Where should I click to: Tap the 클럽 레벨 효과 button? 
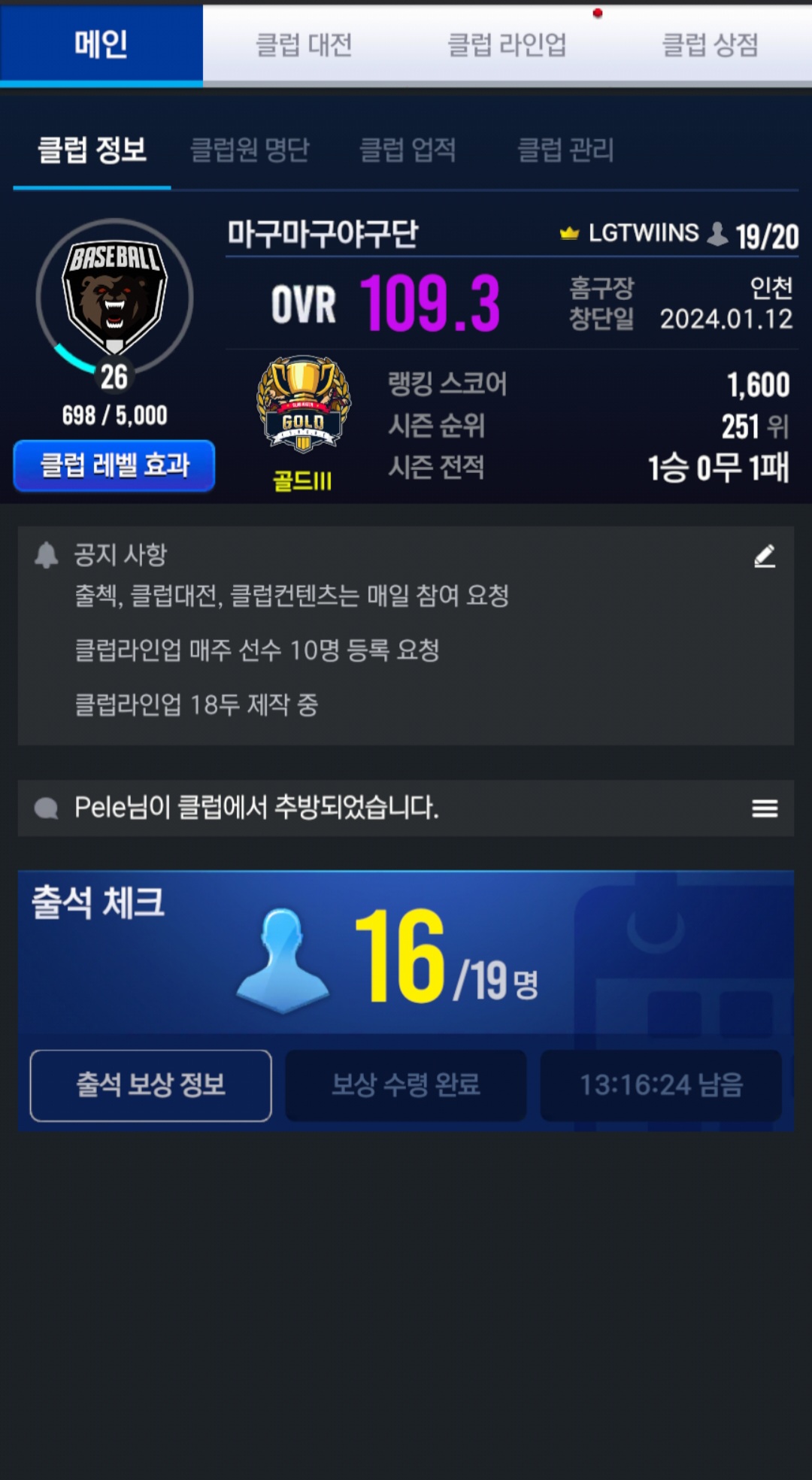pyautogui.click(x=114, y=466)
